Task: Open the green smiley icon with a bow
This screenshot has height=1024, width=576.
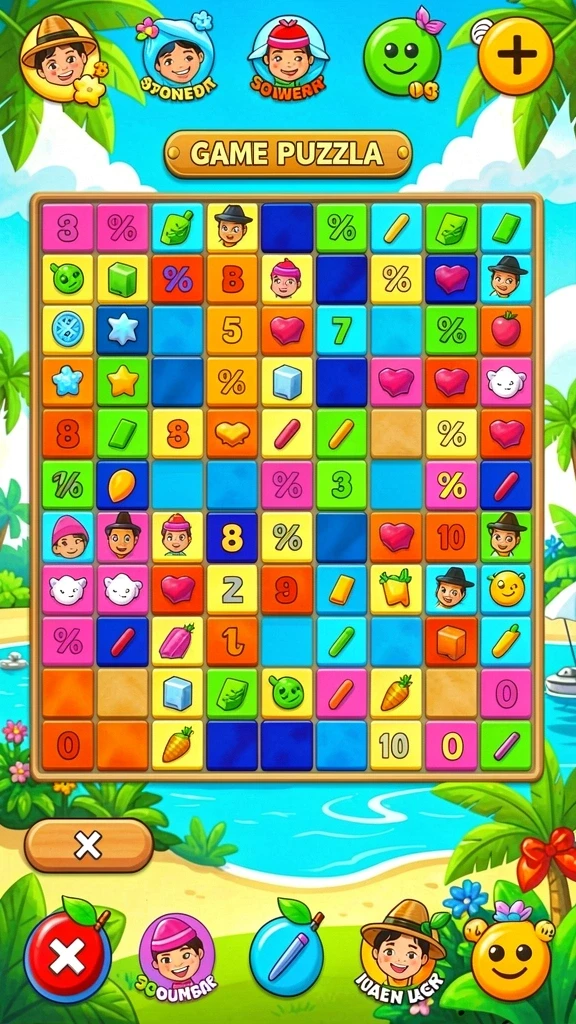Action: (x=402, y=58)
